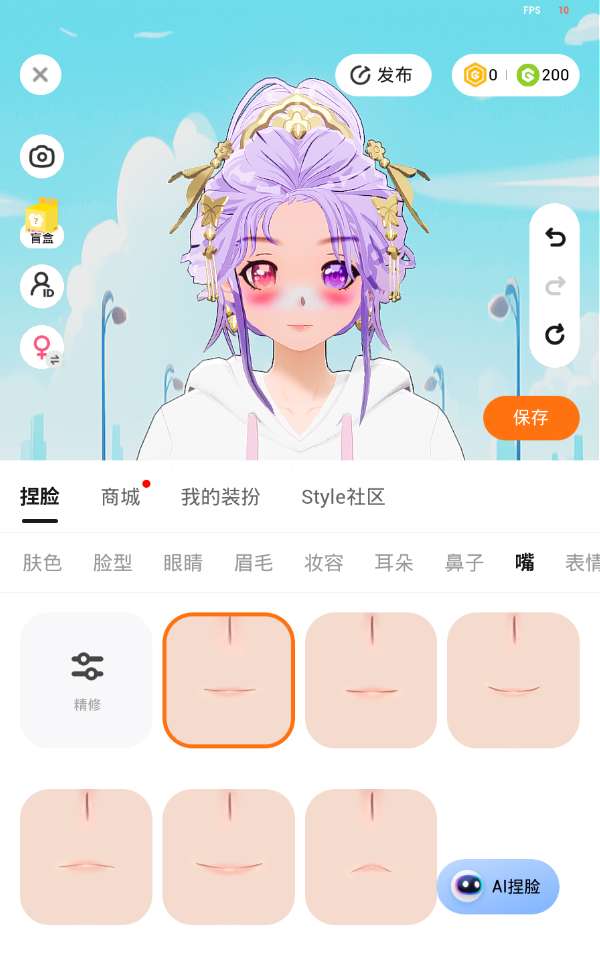This screenshot has height=960, width=600.
Task: Open the Style社区 tab
Action: 343,497
